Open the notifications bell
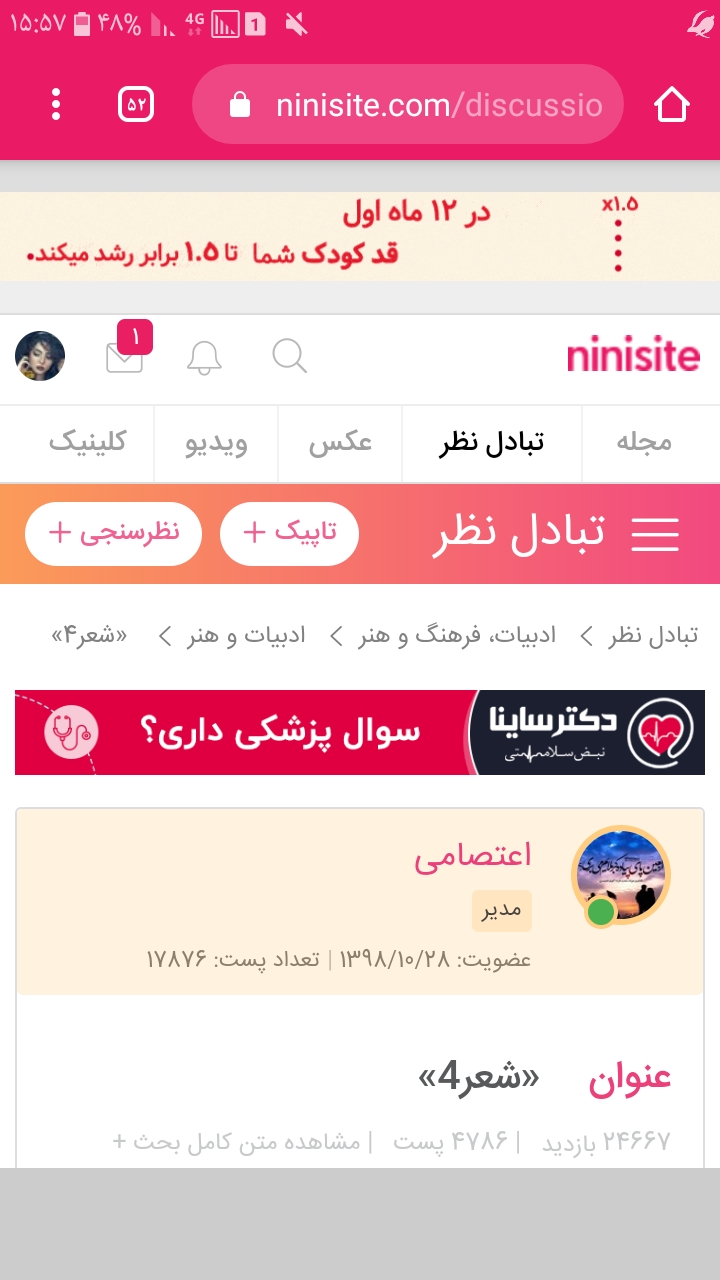The image size is (720, 1280). pos(204,357)
